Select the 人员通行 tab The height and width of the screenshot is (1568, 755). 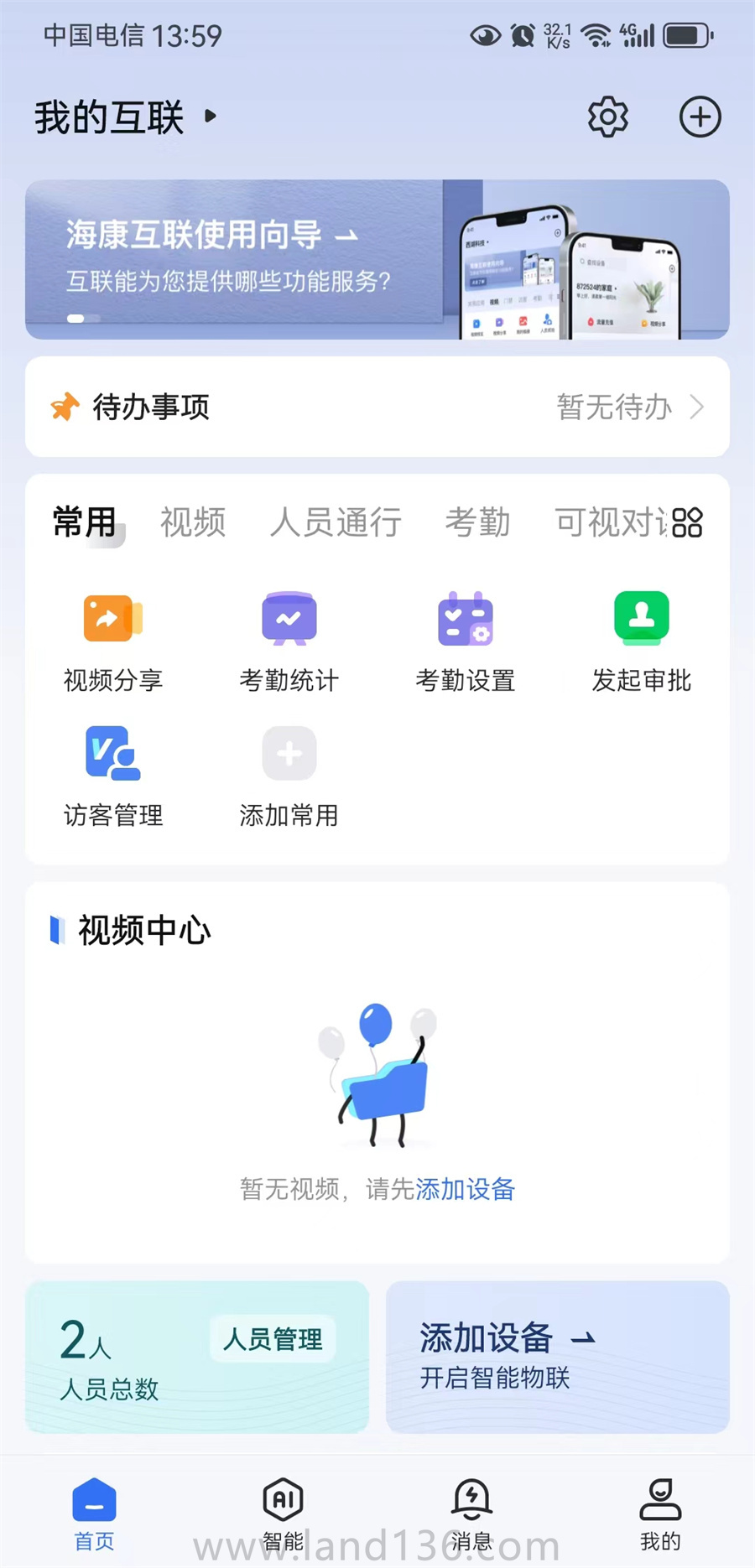click(x=336, y=522)
